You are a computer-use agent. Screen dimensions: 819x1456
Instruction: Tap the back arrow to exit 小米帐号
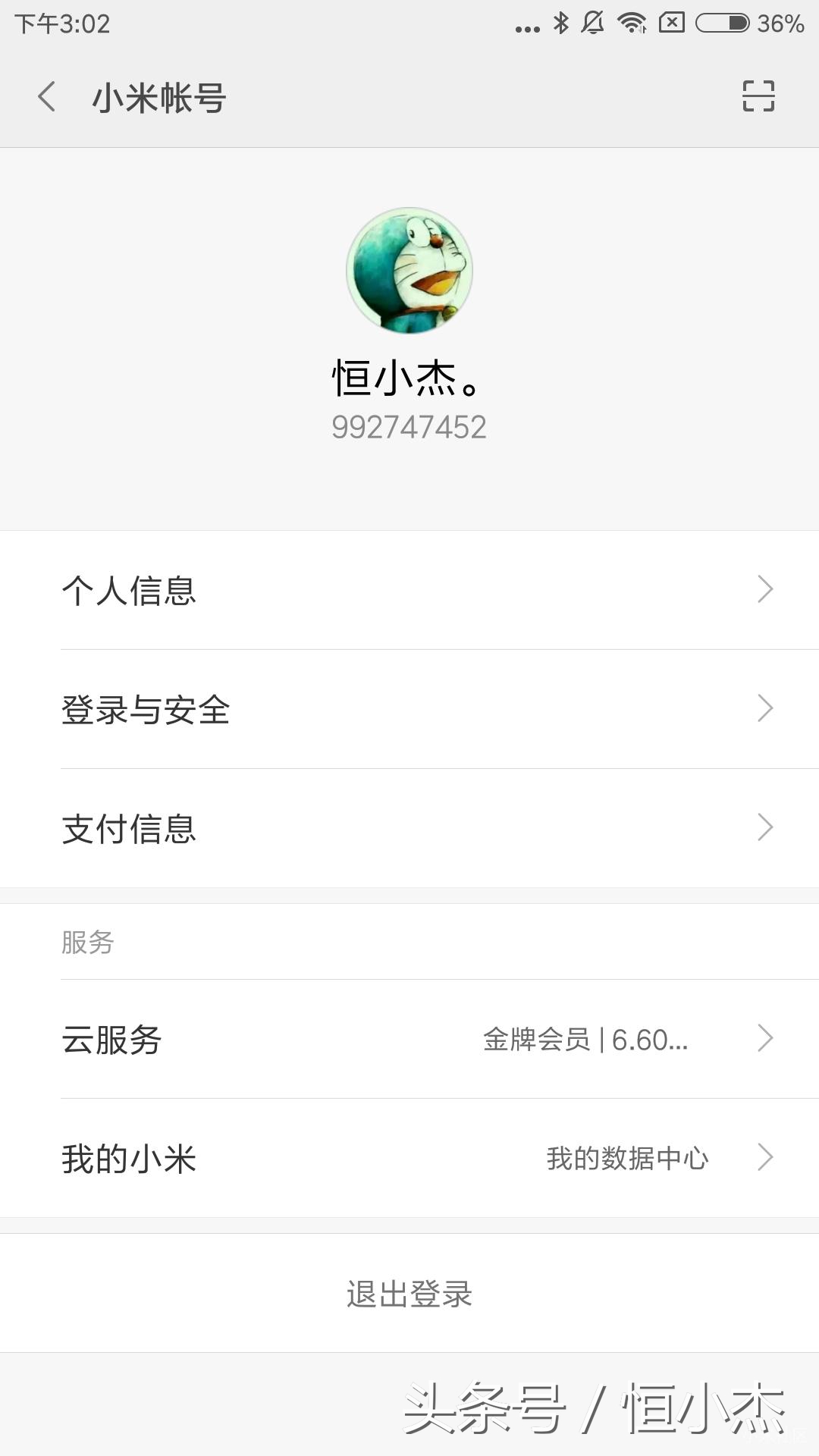coord(45,97)
